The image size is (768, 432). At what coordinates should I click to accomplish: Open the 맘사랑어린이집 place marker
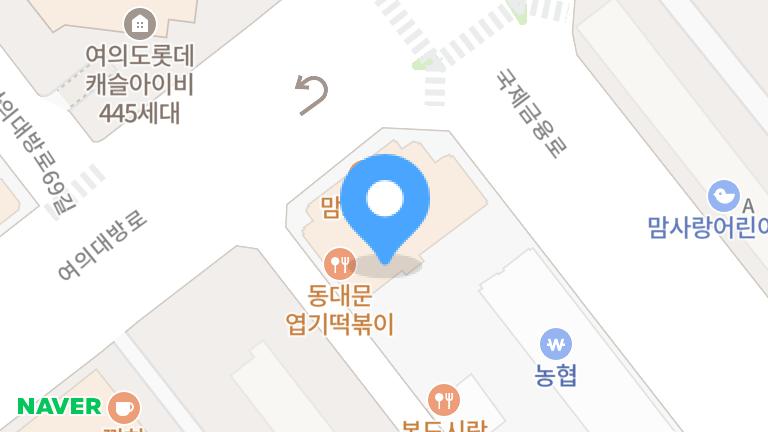(723, 195)
